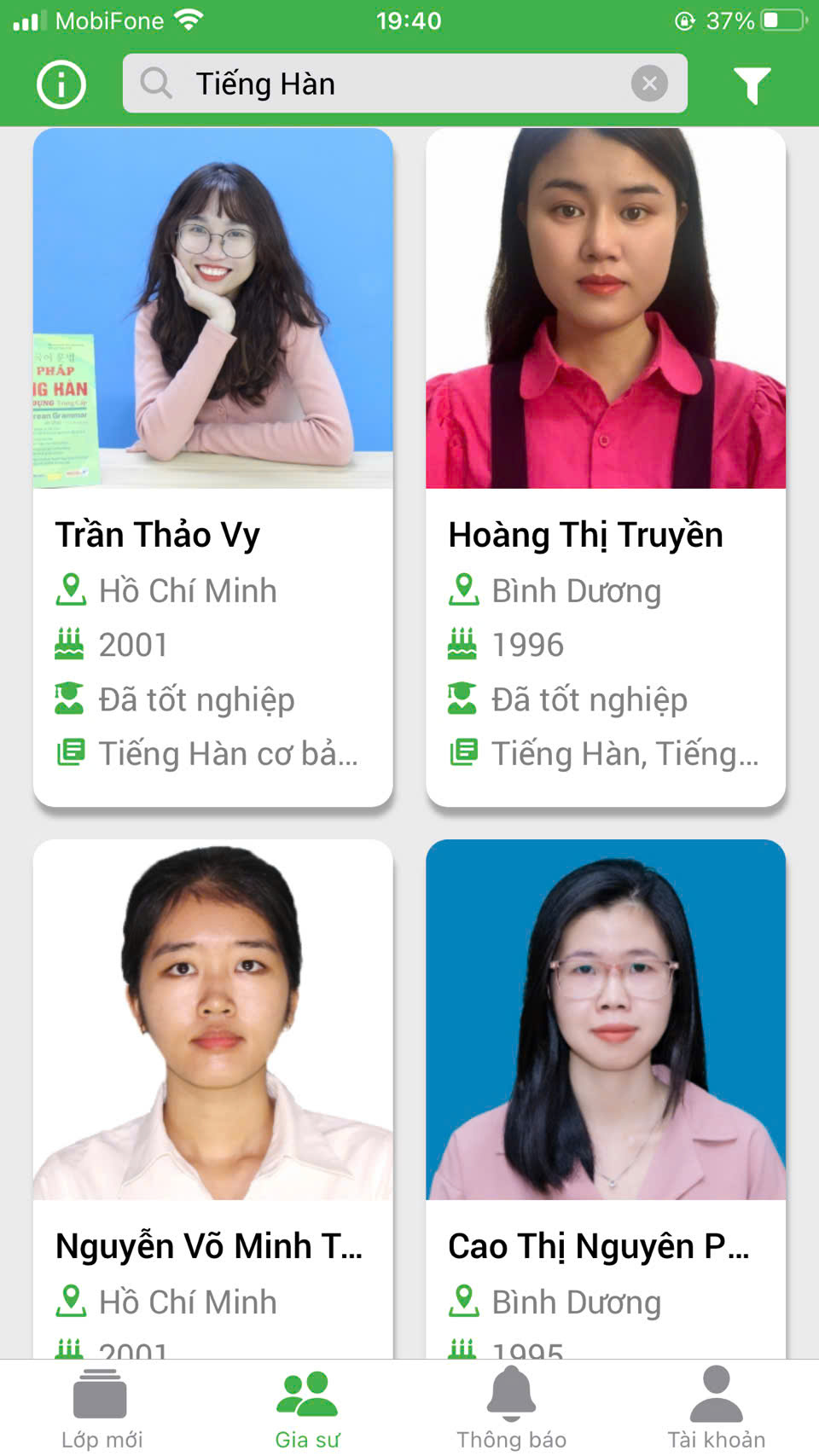Switch to the Lớp mới tab
819x1456 pixels.
tap(102, 1407)
